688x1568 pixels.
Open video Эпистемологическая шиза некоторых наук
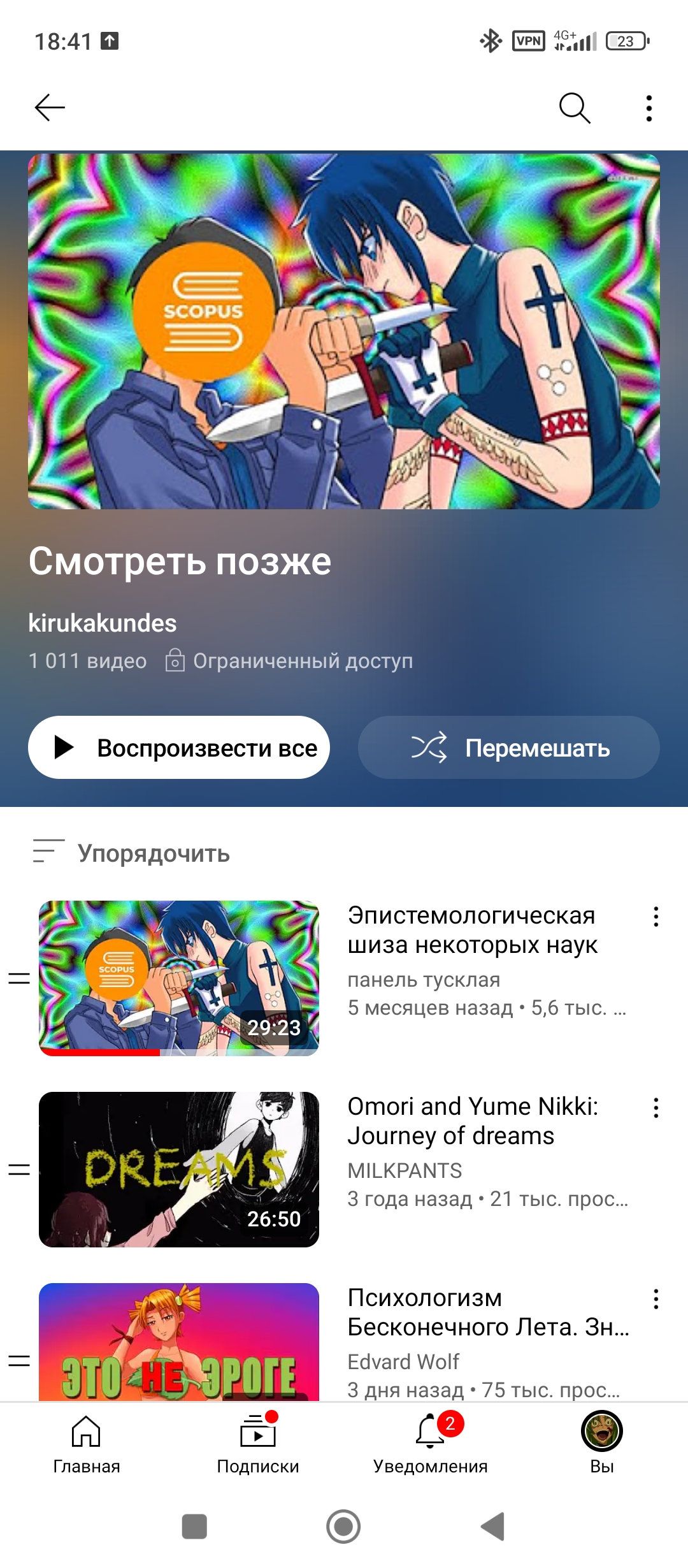[179, 978]
